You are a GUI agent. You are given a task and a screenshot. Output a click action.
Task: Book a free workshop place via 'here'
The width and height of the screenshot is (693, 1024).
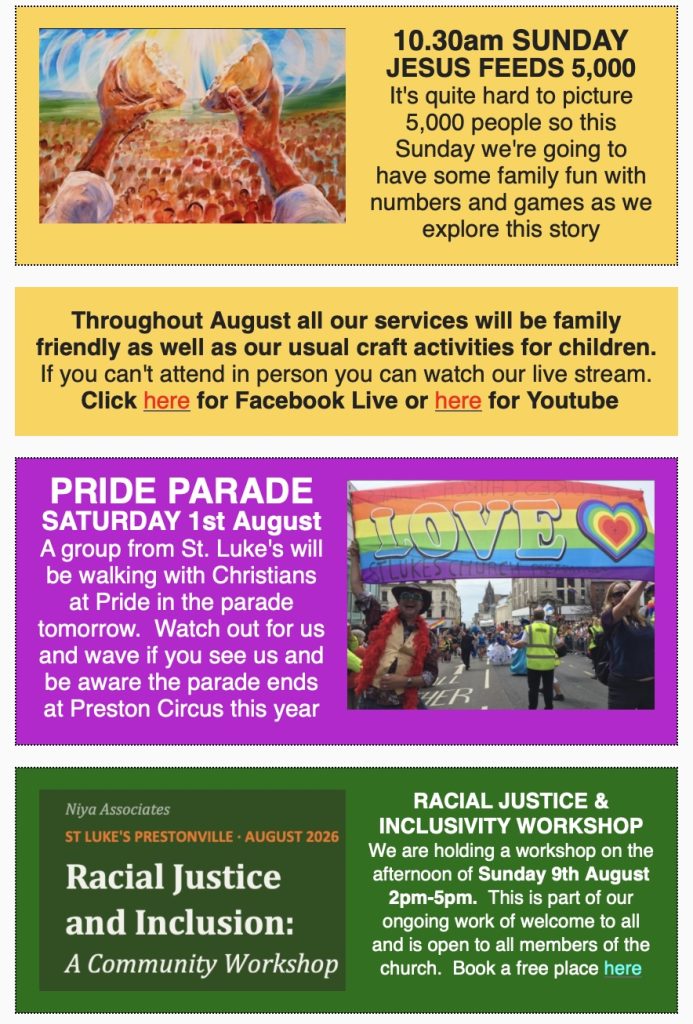click(622, 968)
